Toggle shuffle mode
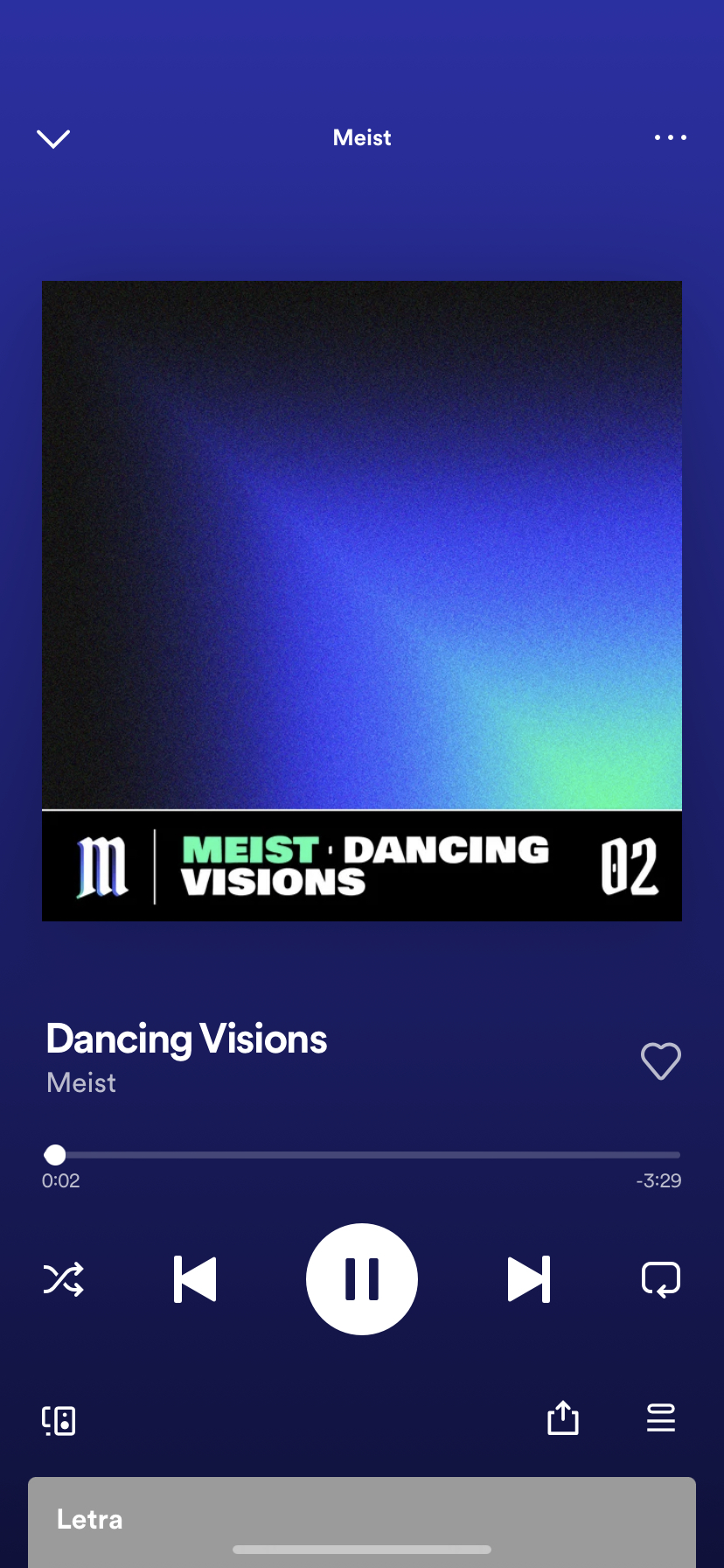This screenshot has width=724, height=1568. tap(63, 1279)
